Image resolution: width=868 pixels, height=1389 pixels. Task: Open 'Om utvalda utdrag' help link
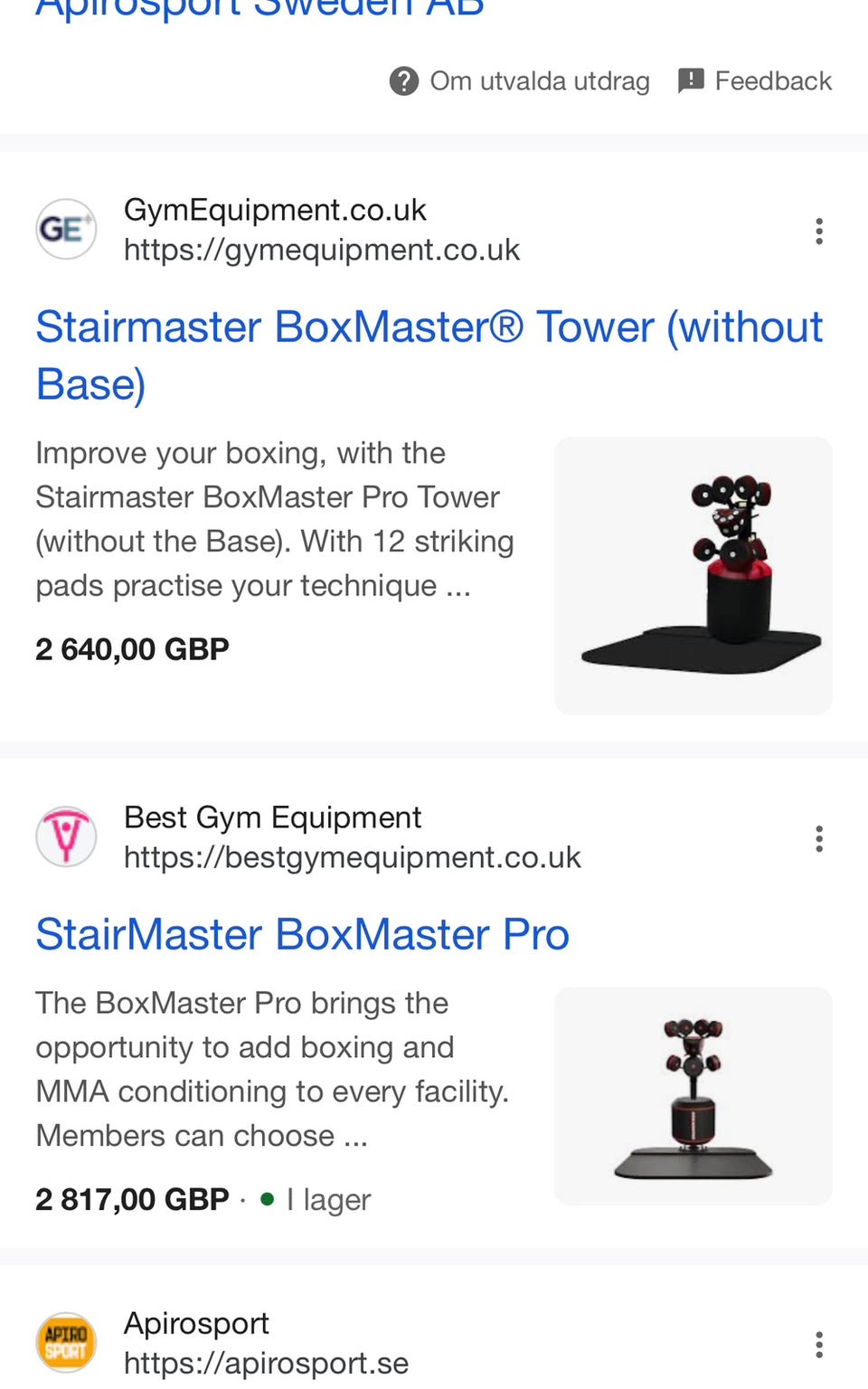coord(519,81)
